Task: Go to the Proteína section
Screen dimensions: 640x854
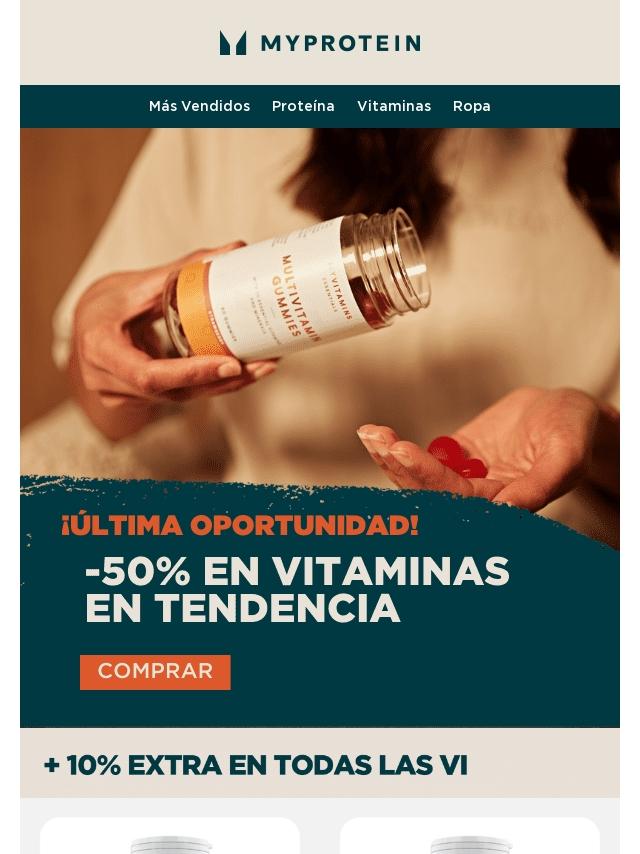Action: coord(303,106)
